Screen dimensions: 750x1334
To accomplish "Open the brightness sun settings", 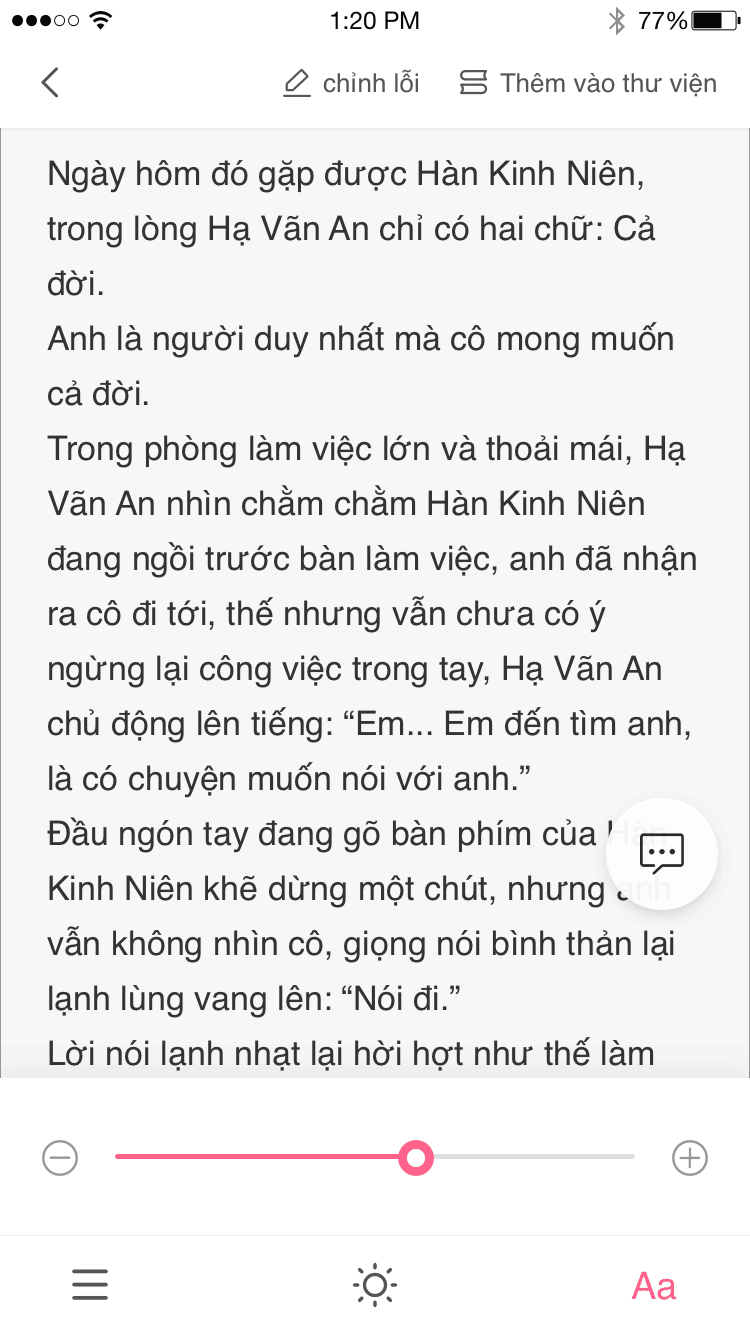I will click(x=375, y=1285).
